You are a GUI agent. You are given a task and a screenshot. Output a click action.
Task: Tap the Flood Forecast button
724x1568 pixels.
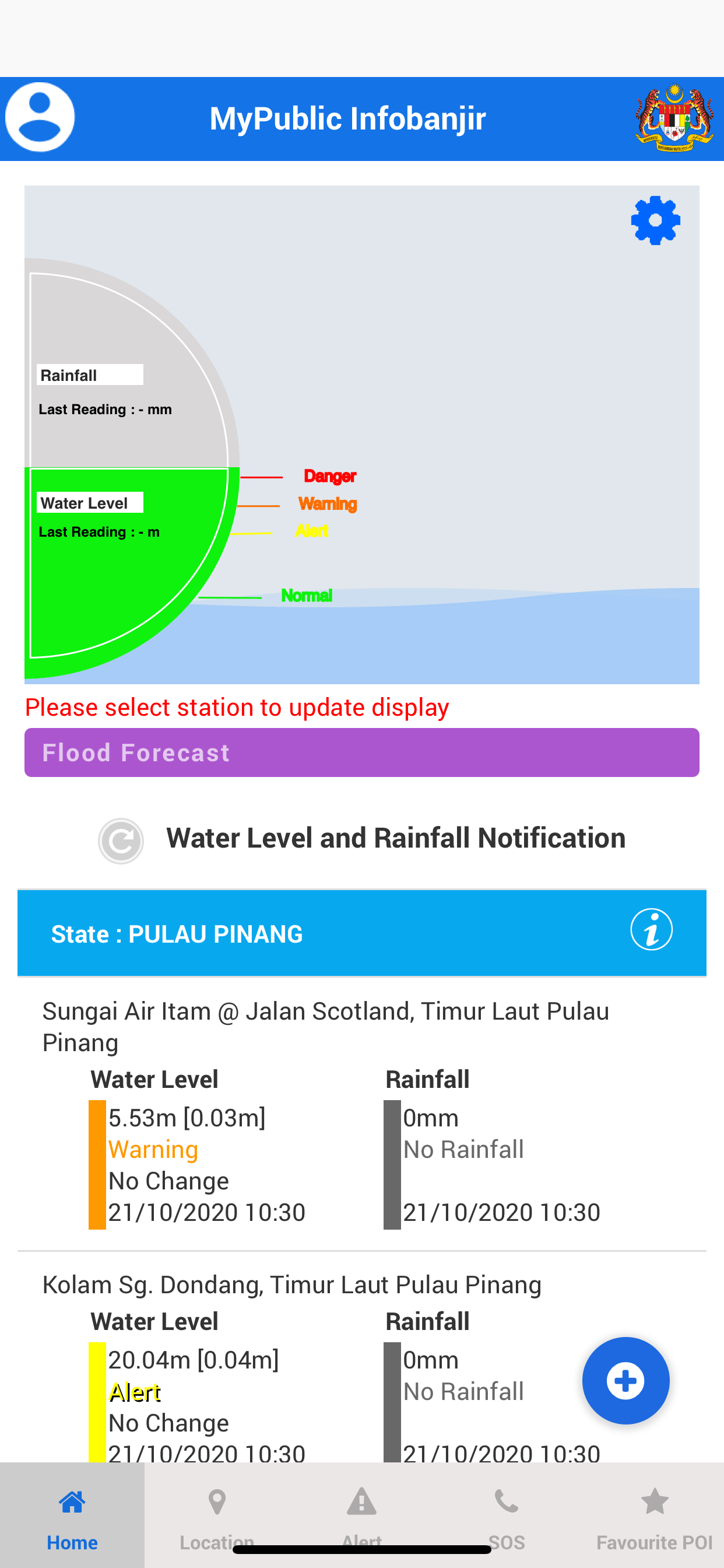(x=361, y=752)
